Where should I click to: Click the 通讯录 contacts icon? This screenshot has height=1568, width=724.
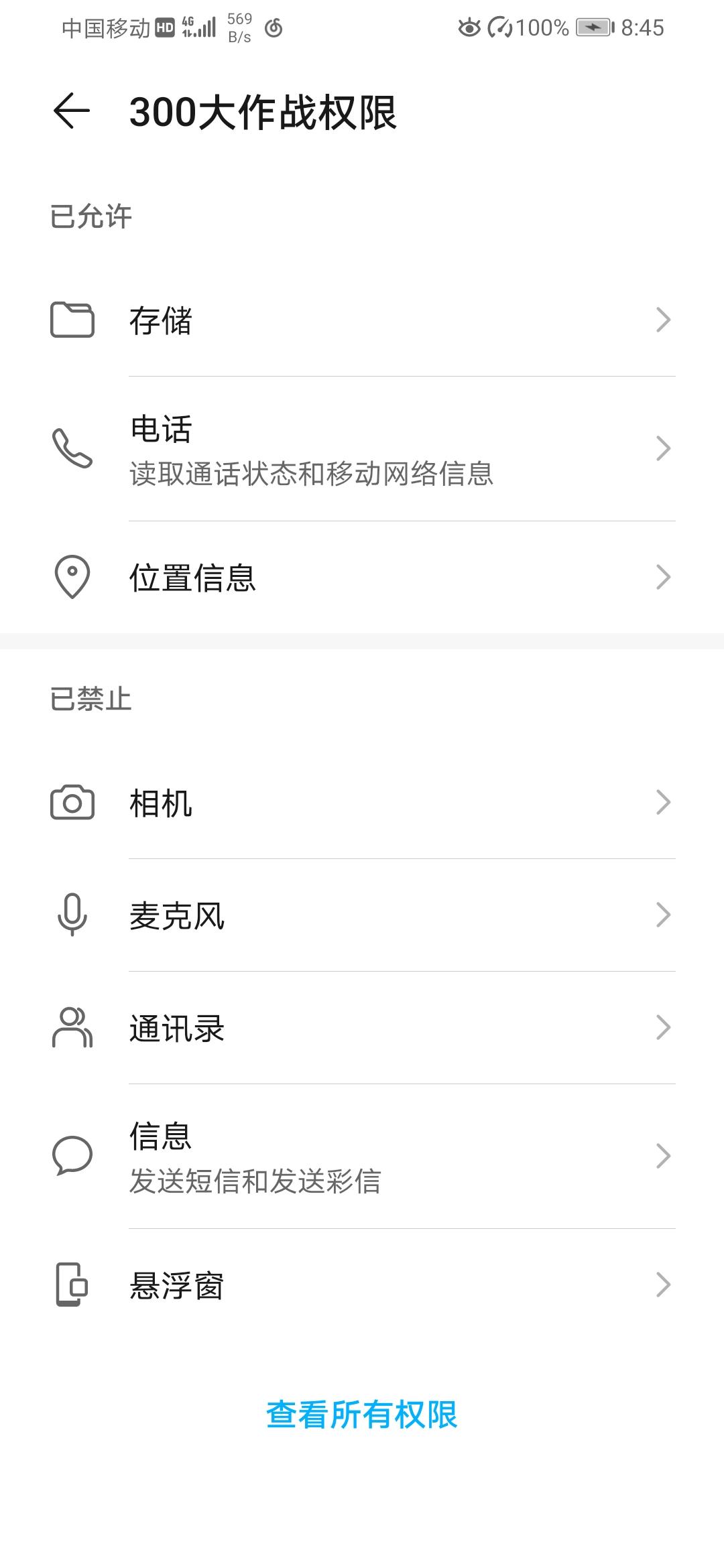(72, 1028)
